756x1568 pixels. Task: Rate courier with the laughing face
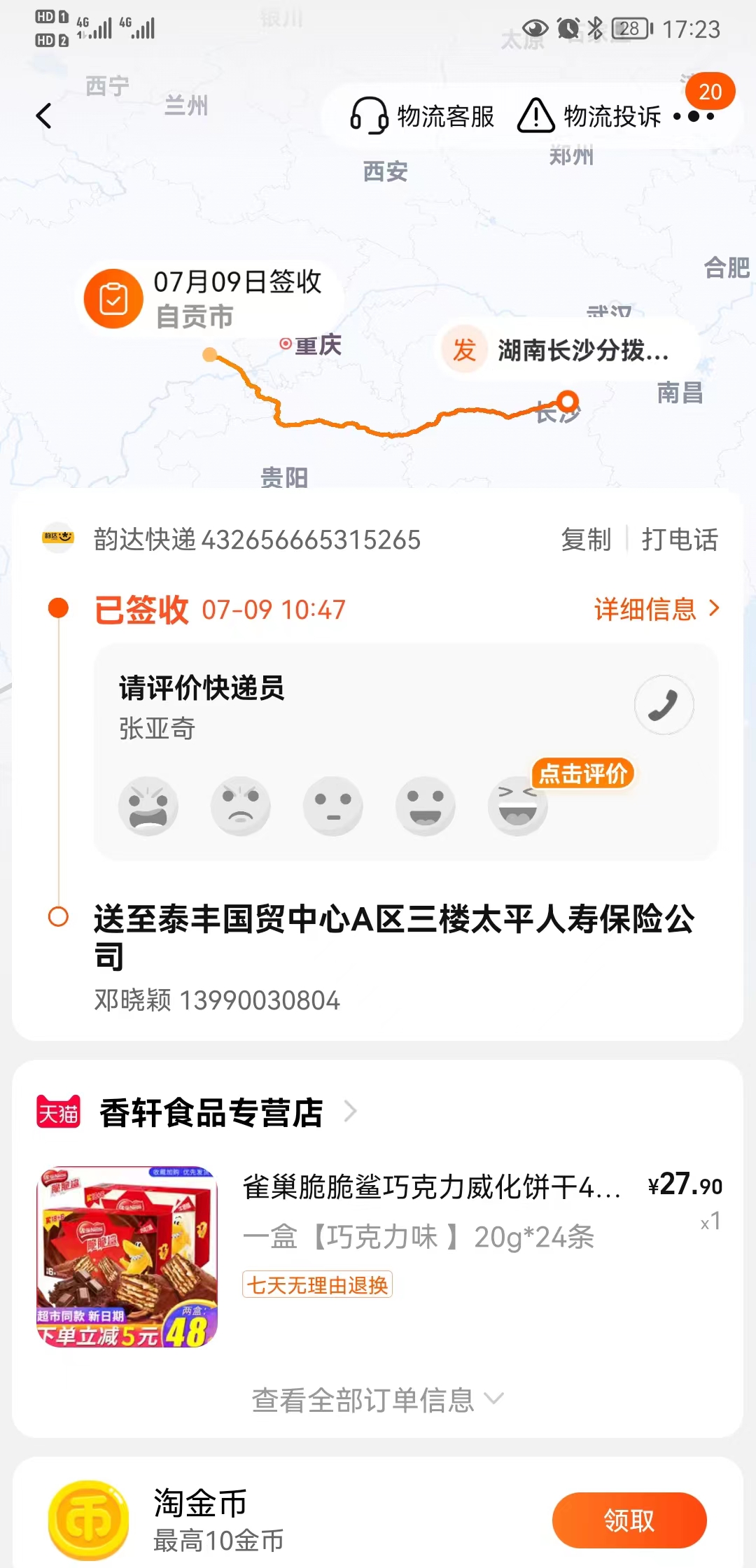pos(518,806)
